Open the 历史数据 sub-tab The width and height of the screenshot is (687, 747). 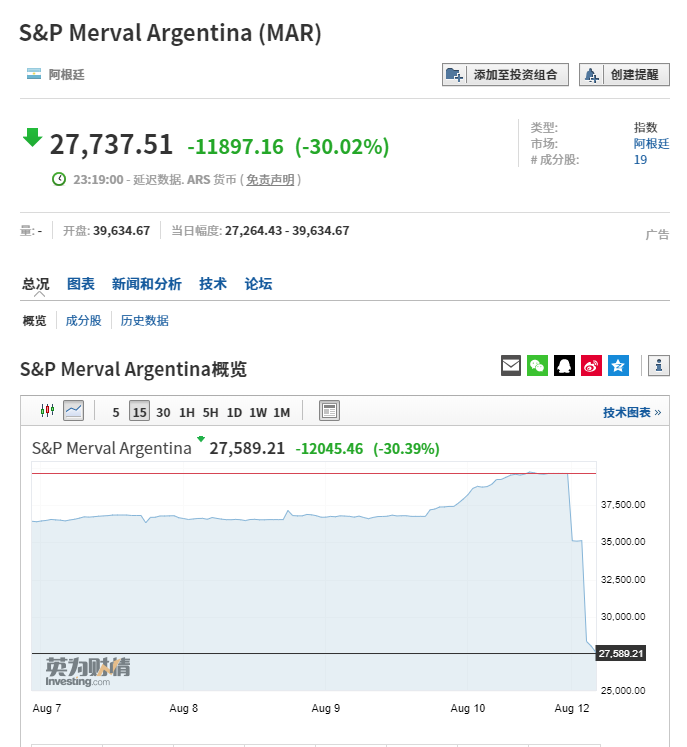(144, 321)
